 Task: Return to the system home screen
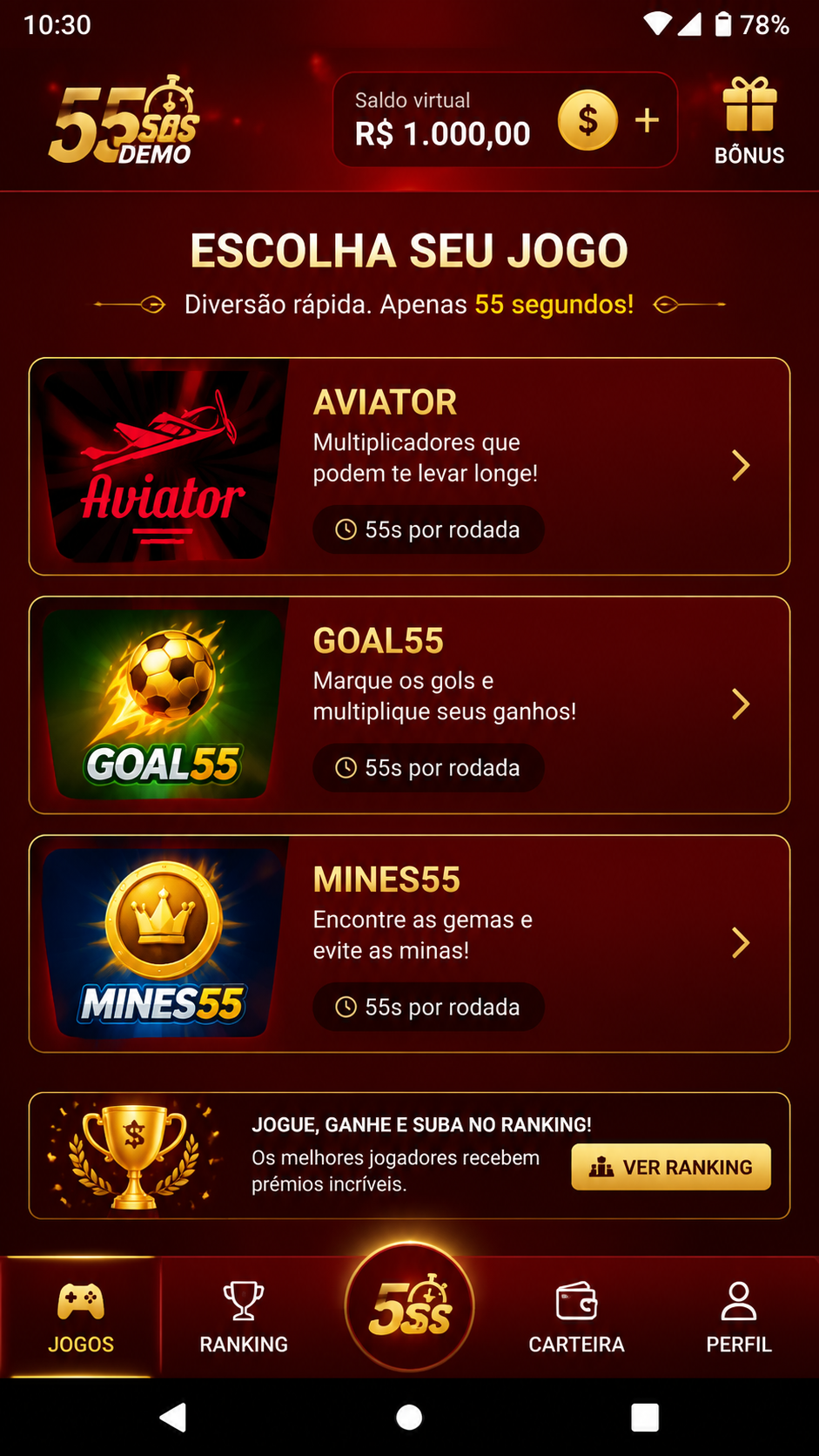click(409, 1417)
